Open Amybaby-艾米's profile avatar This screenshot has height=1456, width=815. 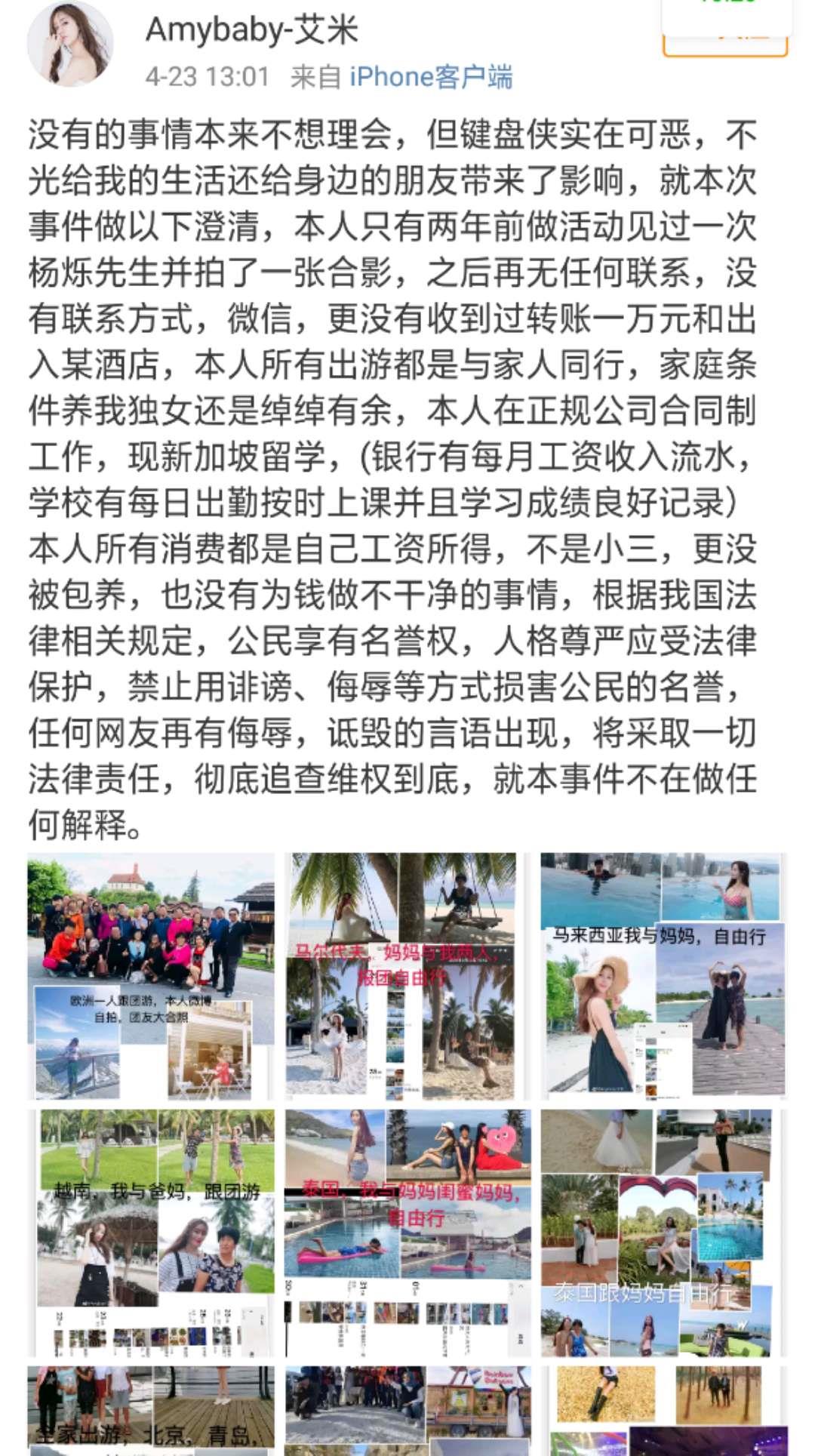coord(70,43)
